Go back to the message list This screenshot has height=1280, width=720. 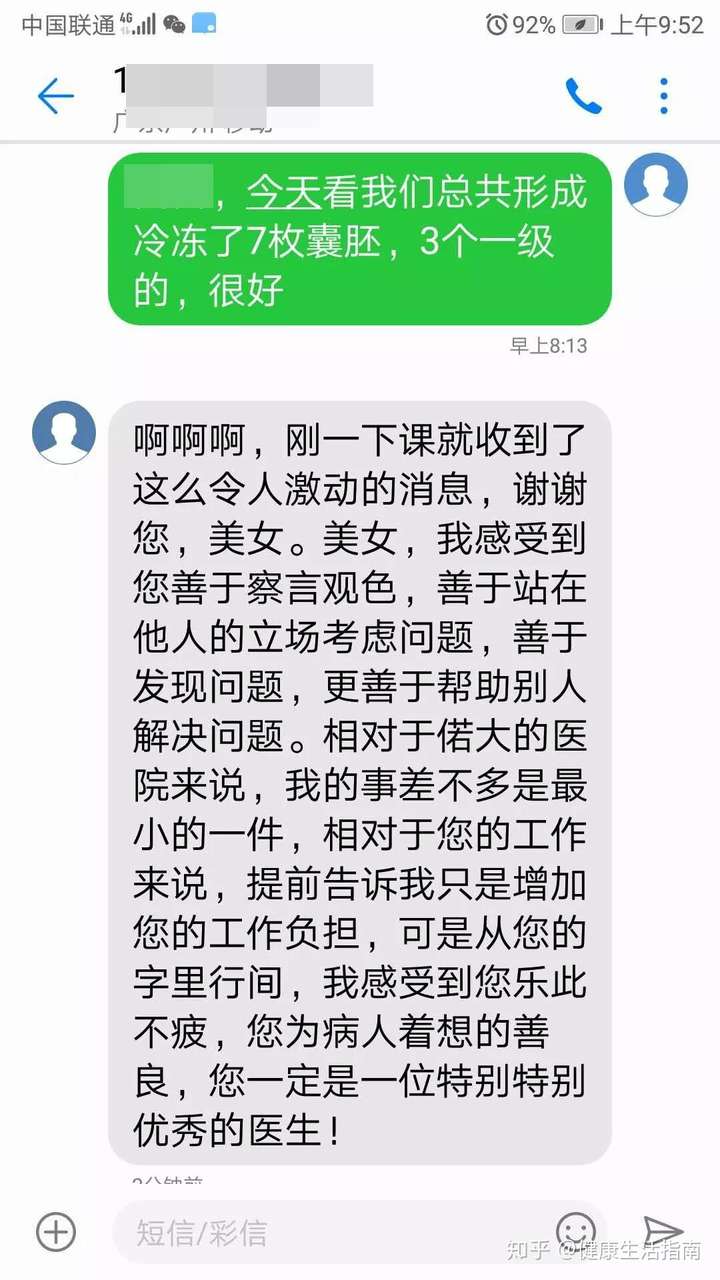pyautogui.click(x=55, y=96)
